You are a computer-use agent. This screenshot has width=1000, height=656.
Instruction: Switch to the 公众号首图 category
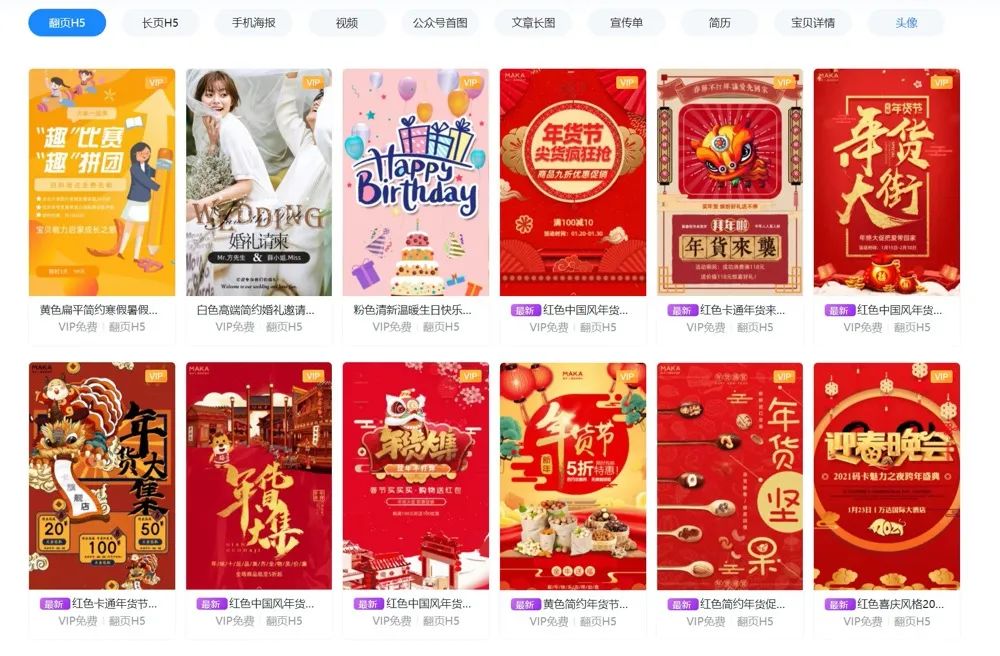pyautogui.click(x=440, y=22)
